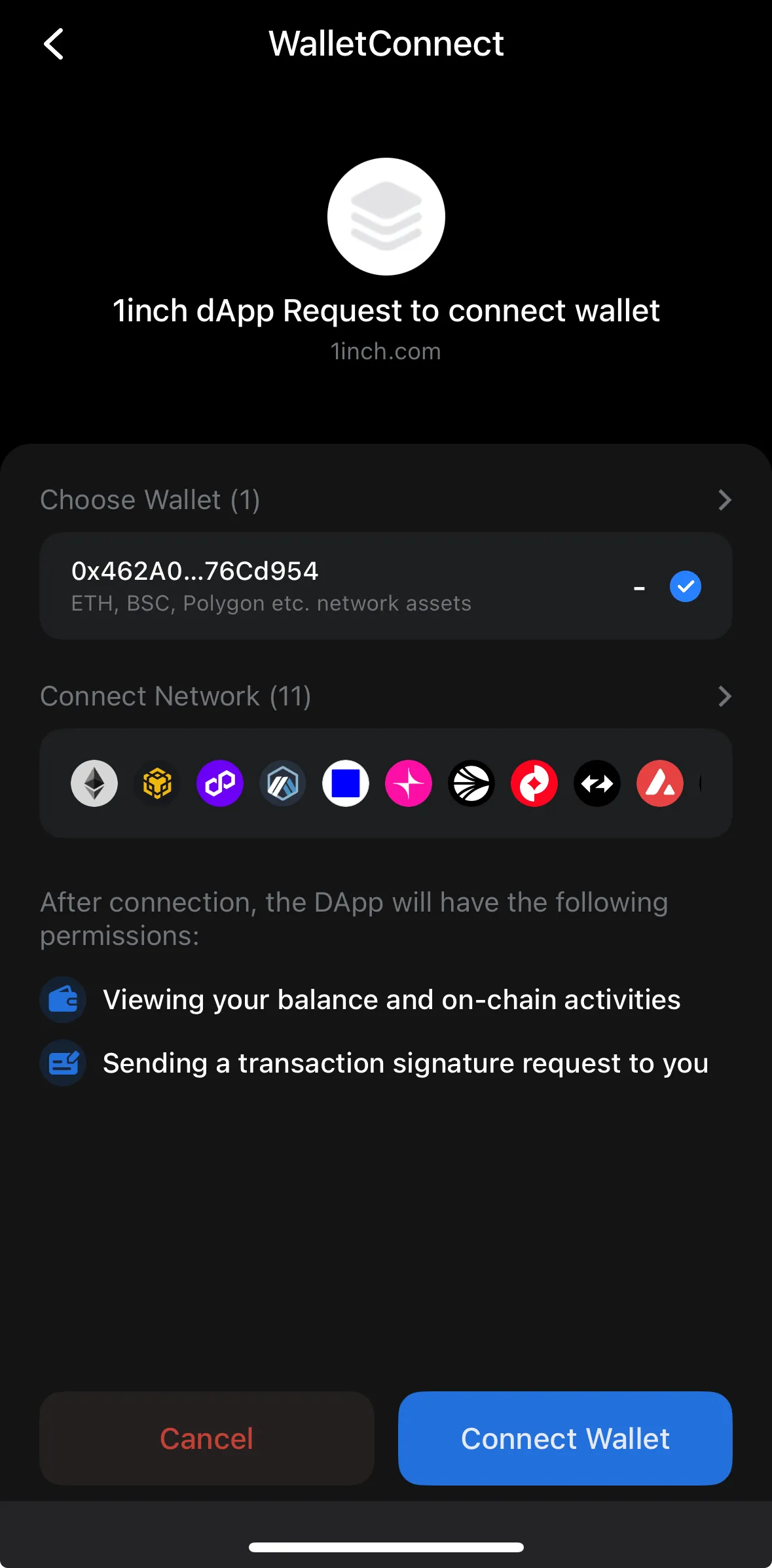Expand the Choose Wallet section
The width and height of the screenshot is (772, 1568).
(724, 499)
